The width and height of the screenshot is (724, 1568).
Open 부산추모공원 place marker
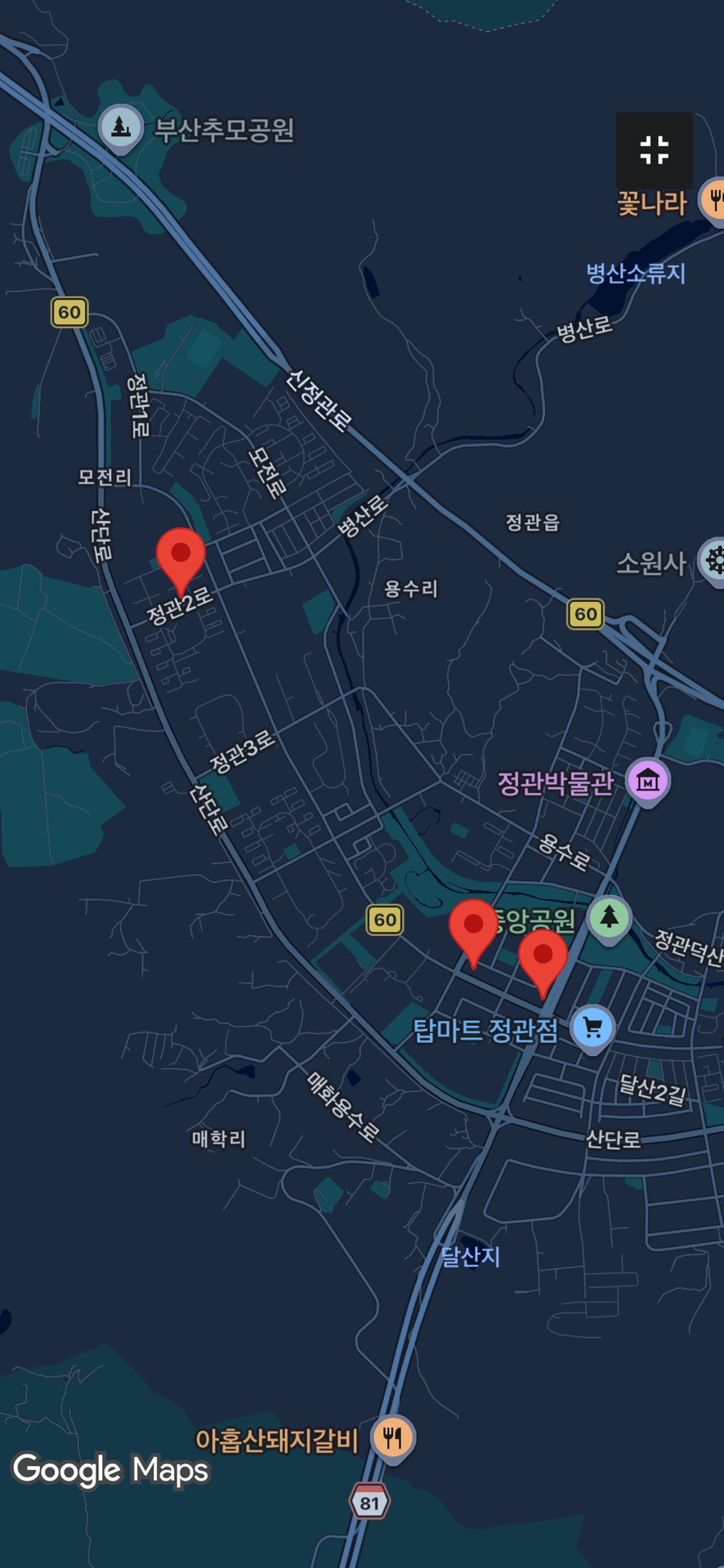(x=121, y=127)
